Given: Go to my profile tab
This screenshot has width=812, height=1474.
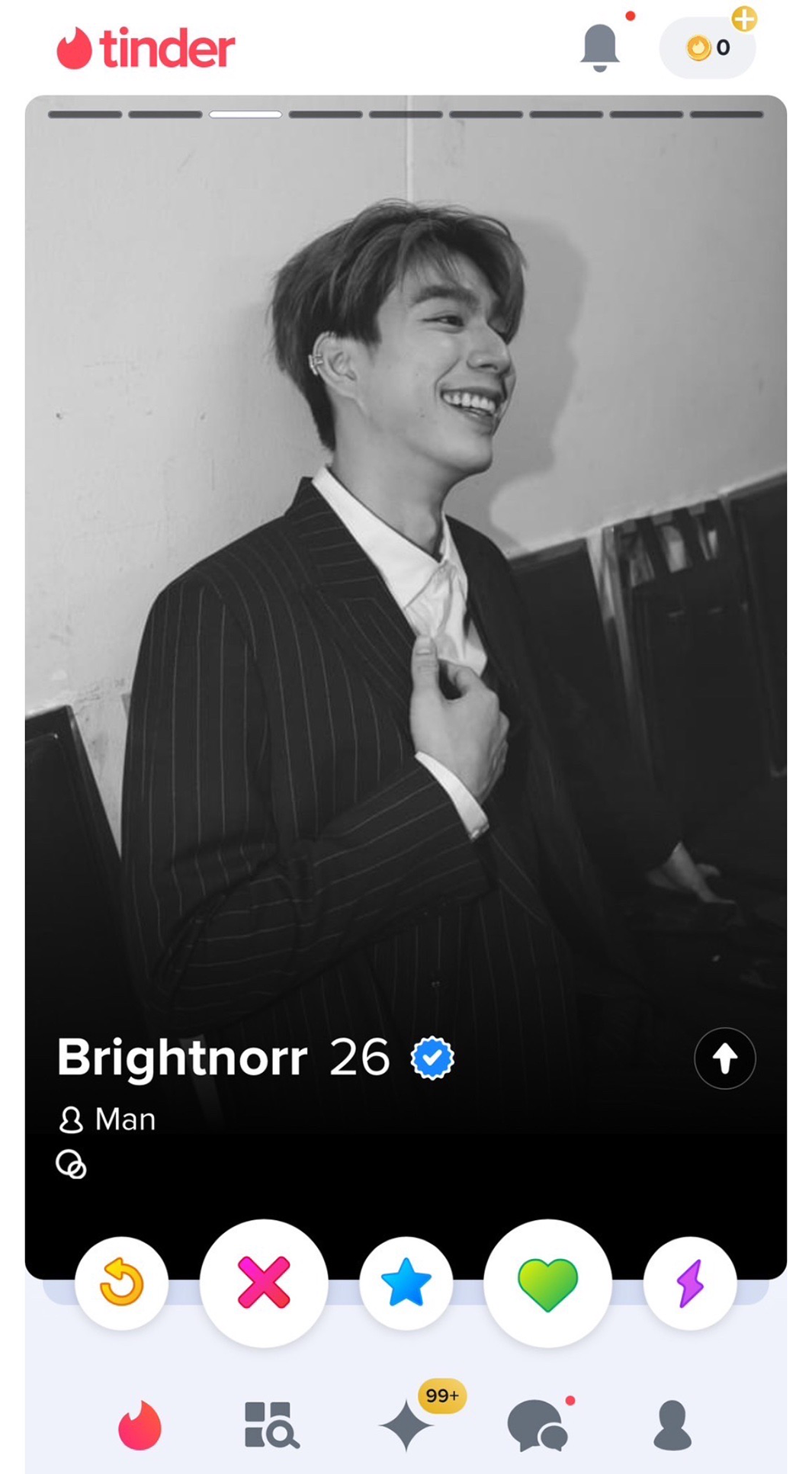Looking at the screenshot, I should tap(672, 1424).
